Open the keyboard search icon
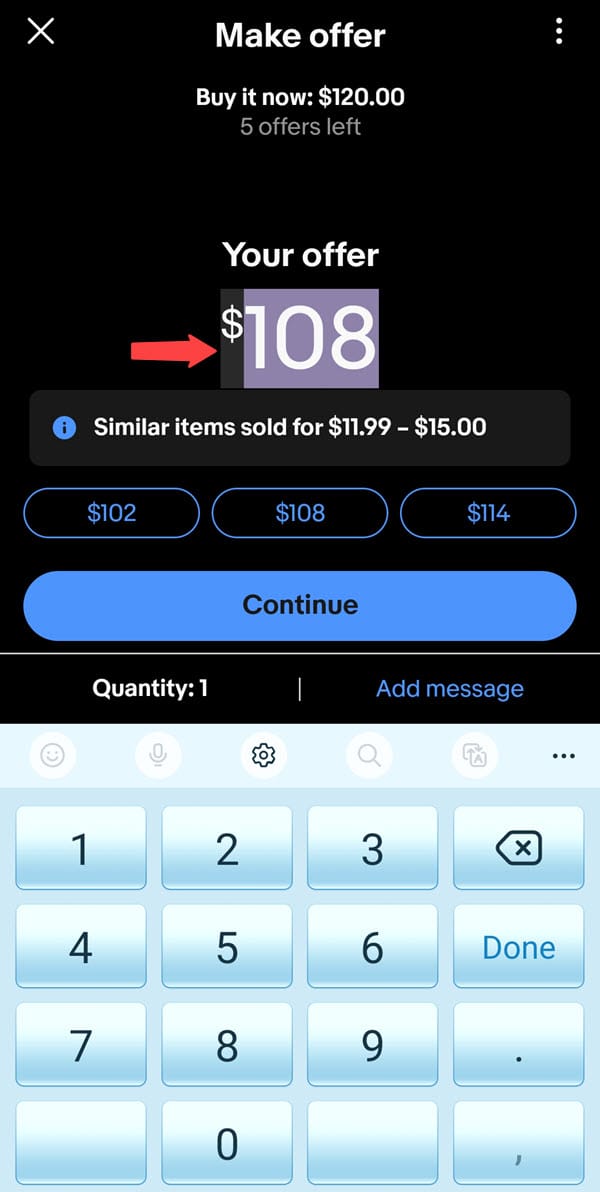The image size is (600, 1192). pos(369,756)
